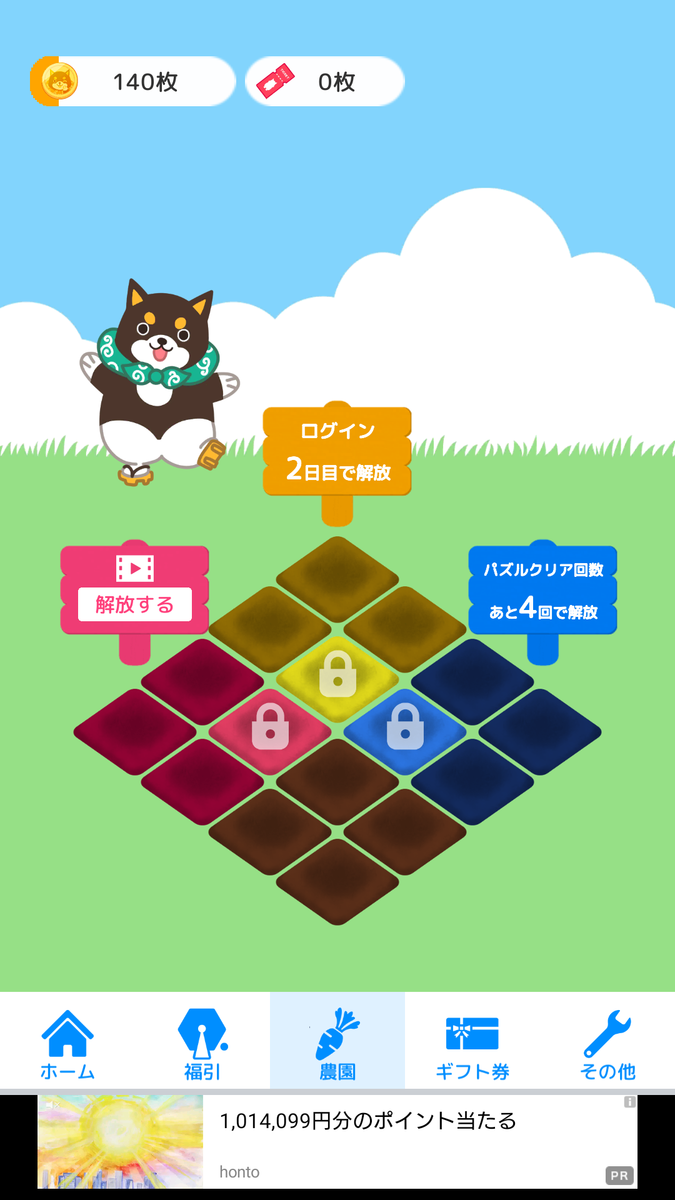
Task: Open the ギフト券 tab
Action: (x=472, y=1043)
